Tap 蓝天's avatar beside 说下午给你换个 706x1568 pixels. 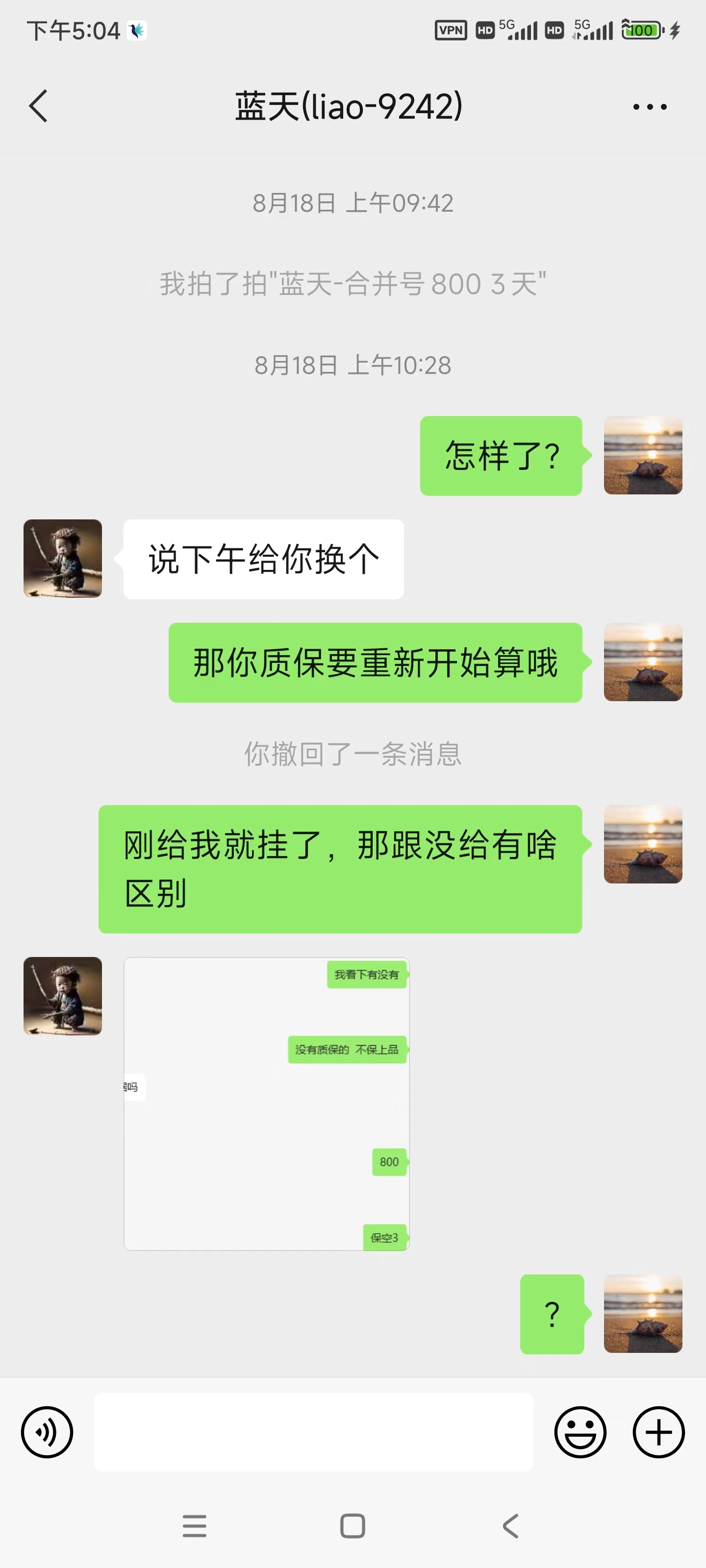(63, 558)
